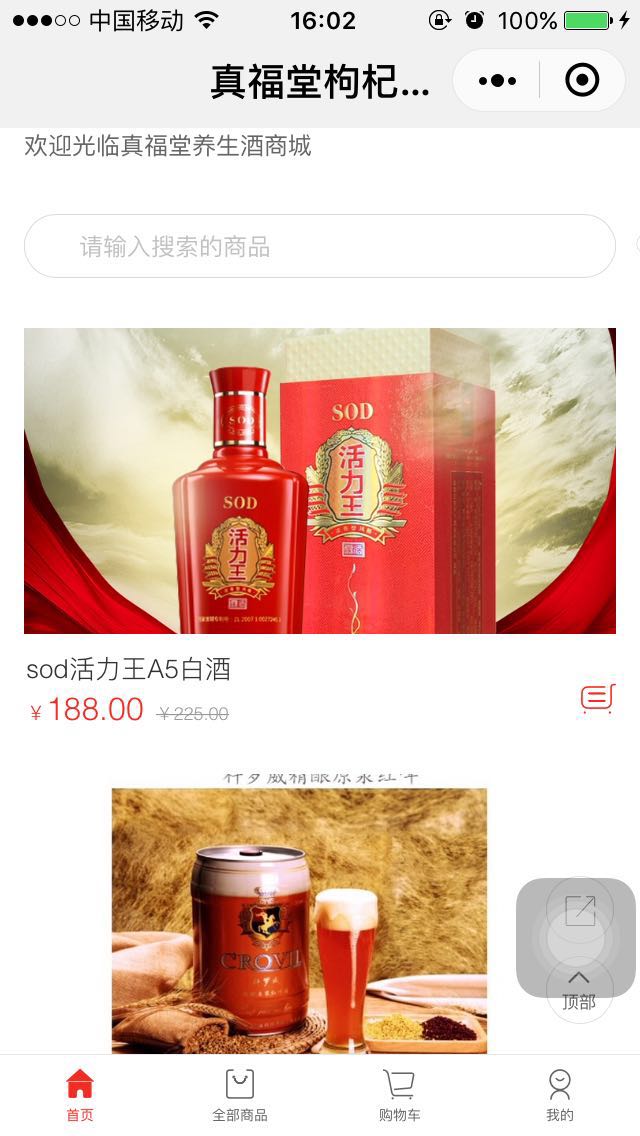Open the sod活力王A5白酒 product image
The width and height of the screenshot is (640, 1136).
click(319, 480)
